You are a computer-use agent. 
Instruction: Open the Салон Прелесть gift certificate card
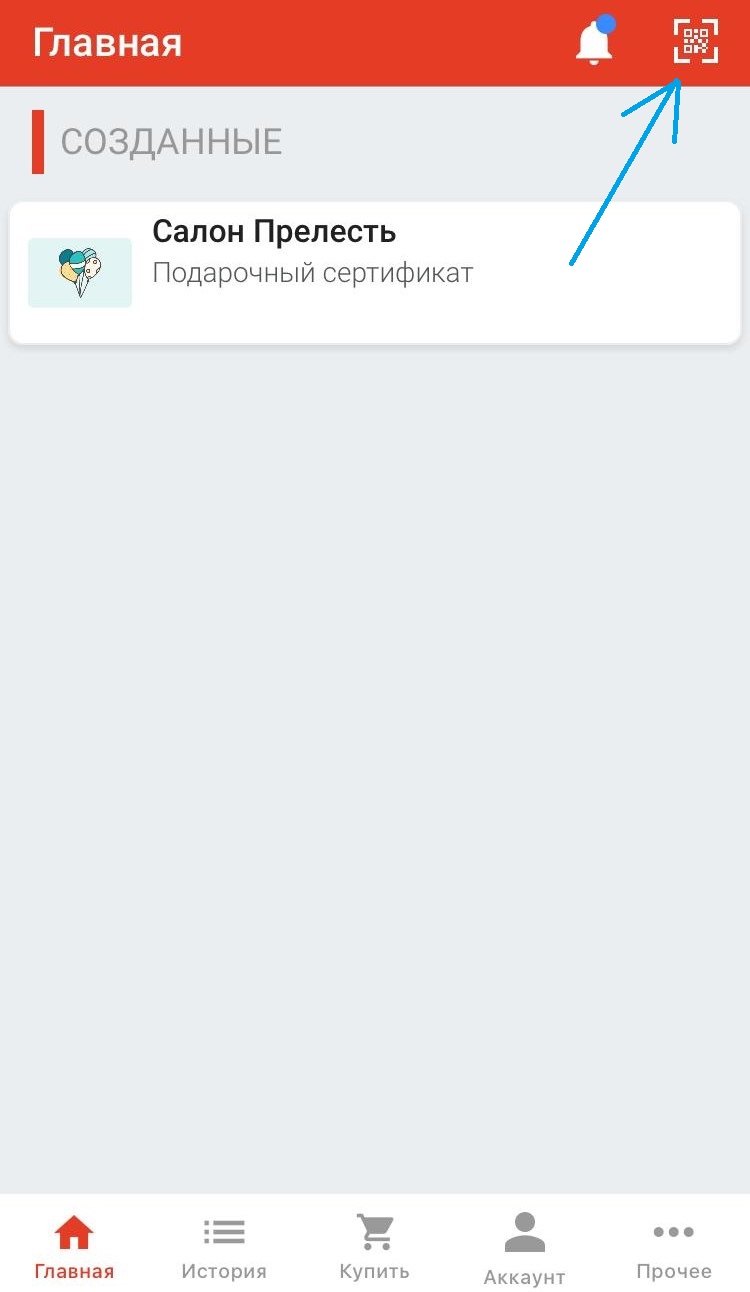pos(374,273)
